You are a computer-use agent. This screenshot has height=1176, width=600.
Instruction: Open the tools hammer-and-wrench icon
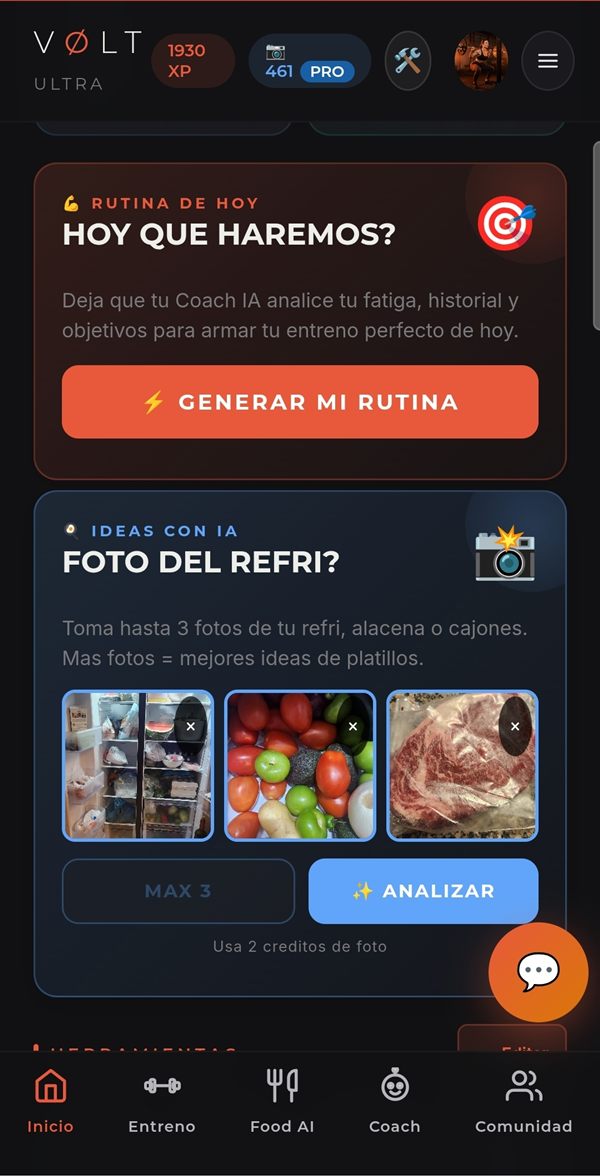pyautogui.click(x=408, y=61)
